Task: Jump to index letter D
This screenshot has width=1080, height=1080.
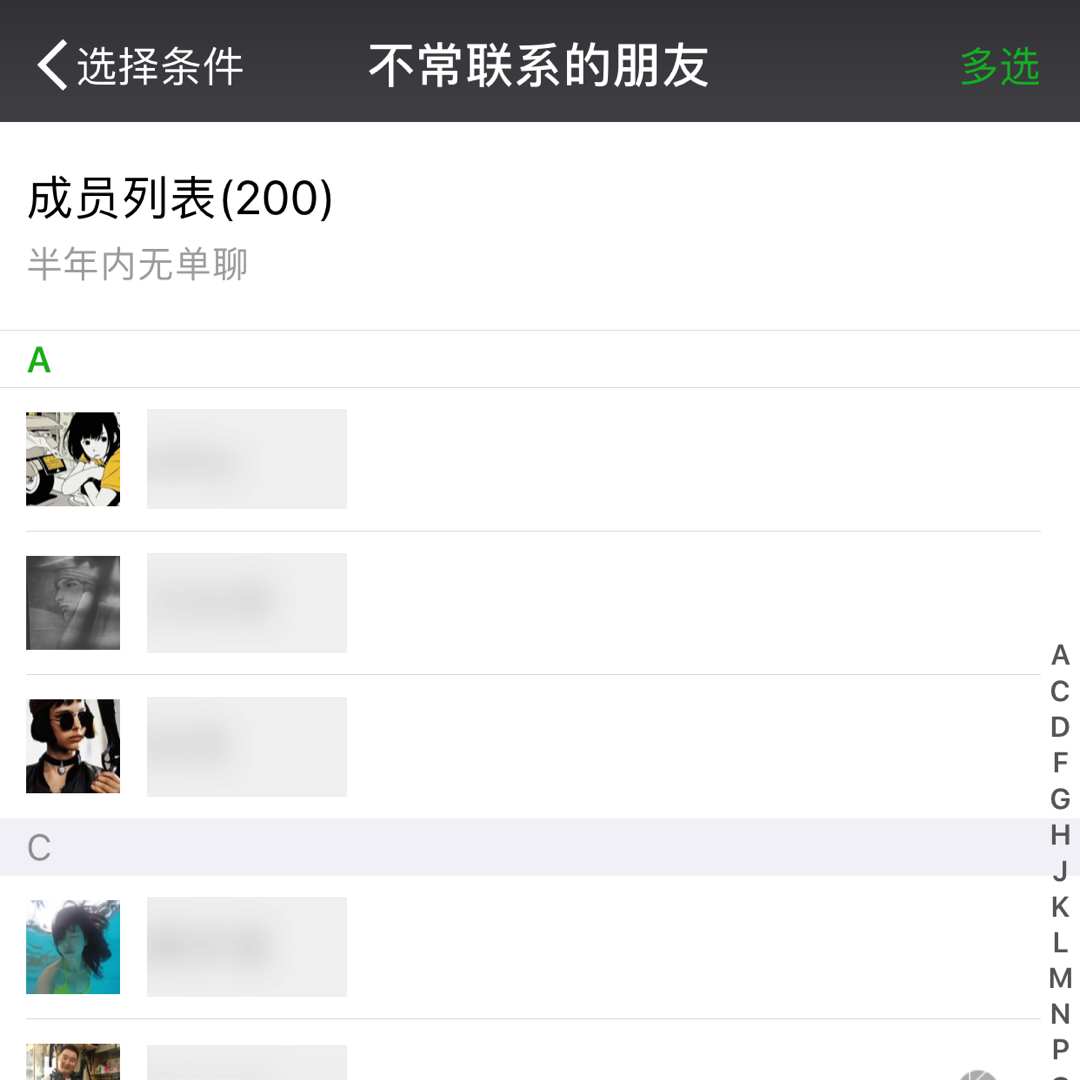Action: [1060, 727]
